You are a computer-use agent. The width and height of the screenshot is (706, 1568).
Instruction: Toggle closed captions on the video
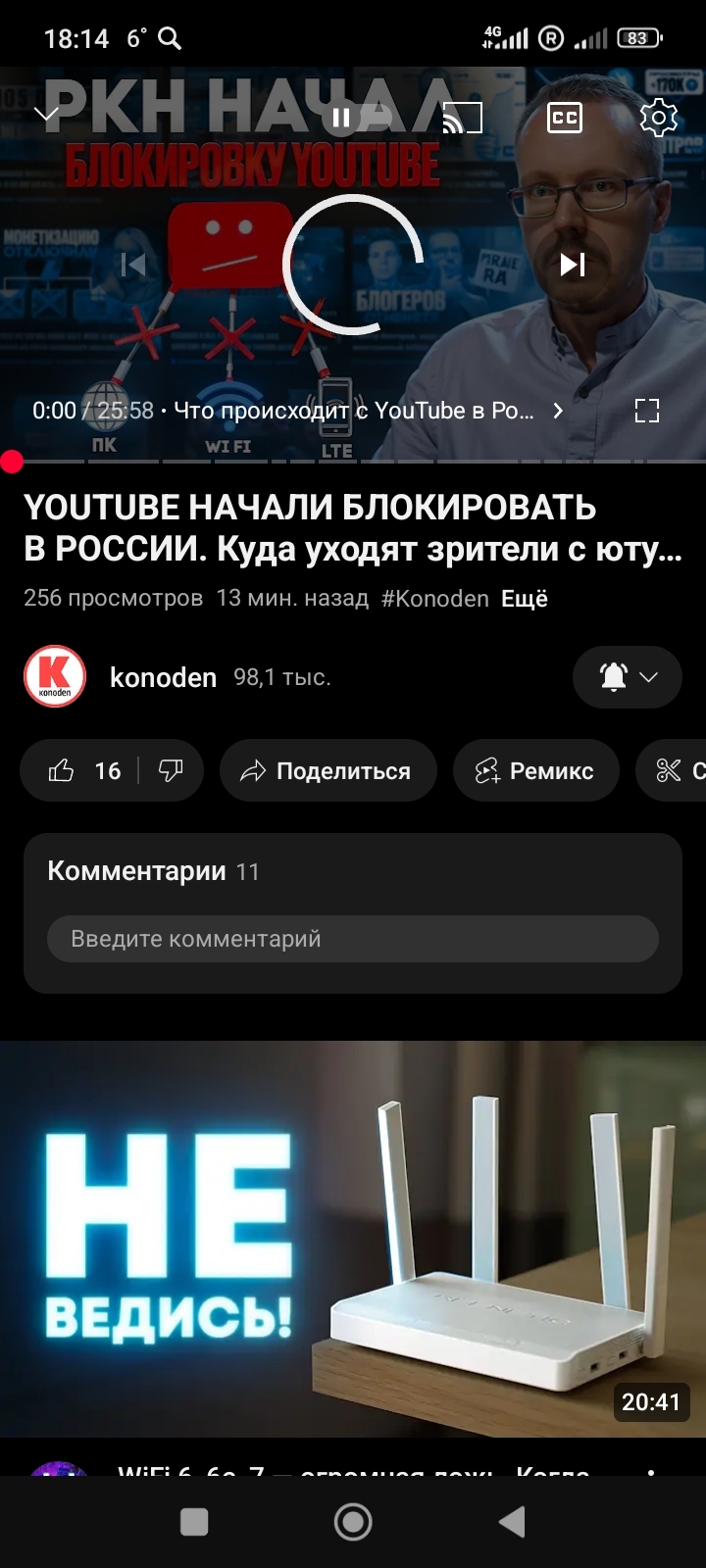click(564, 119)
